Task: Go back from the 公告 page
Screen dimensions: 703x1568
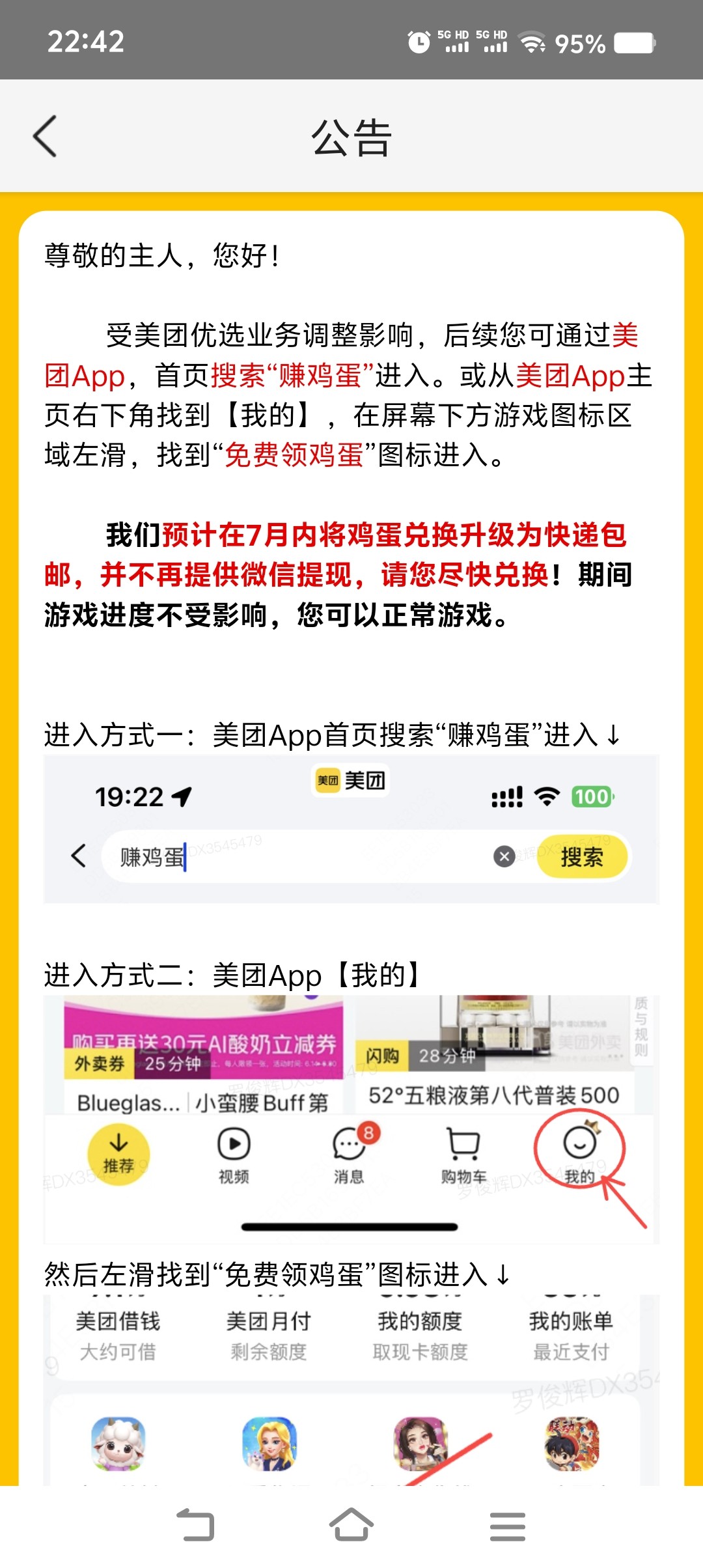Action: pyautogui.click(x=46, y=136)
